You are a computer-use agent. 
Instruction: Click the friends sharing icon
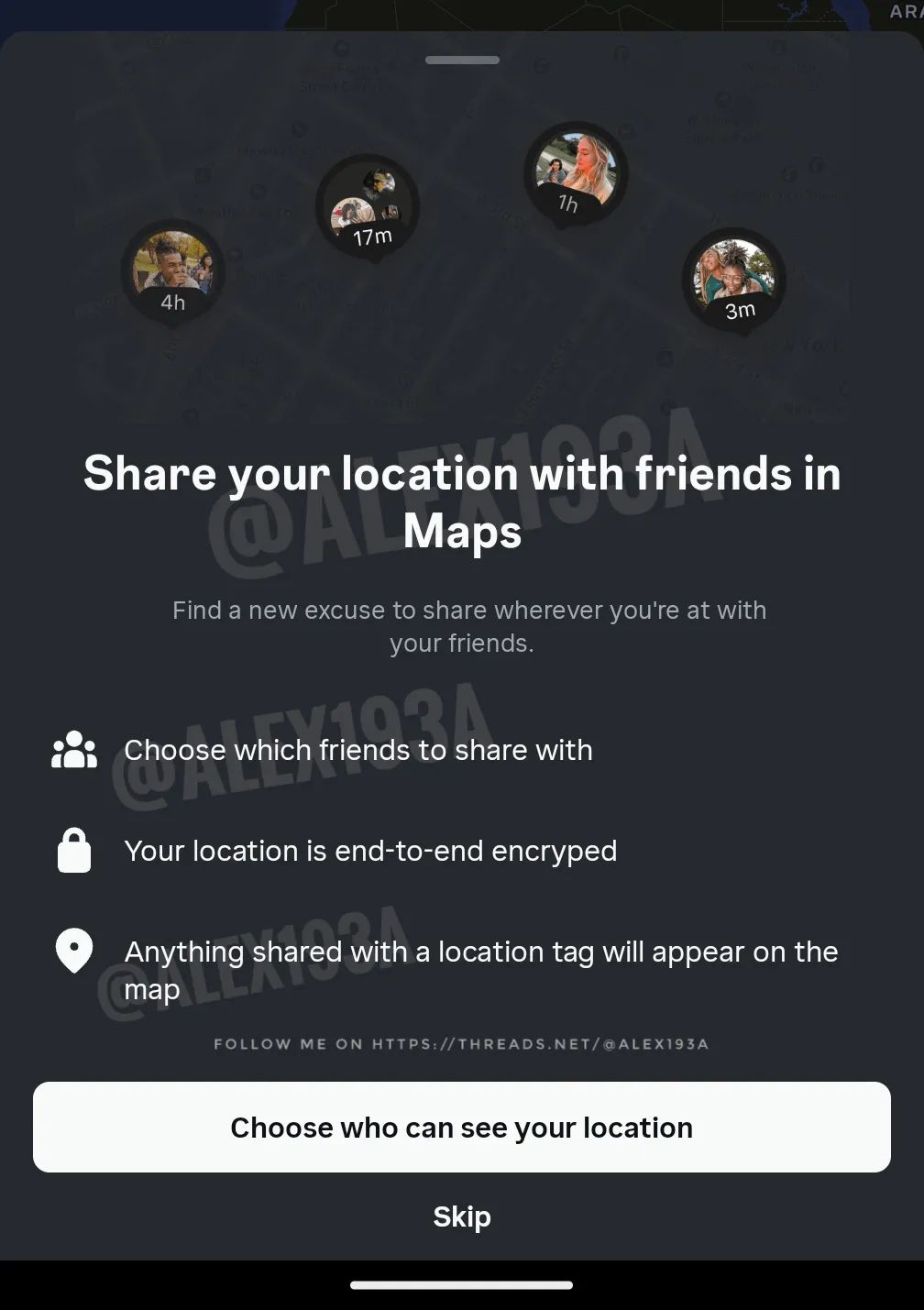(74, 750)
